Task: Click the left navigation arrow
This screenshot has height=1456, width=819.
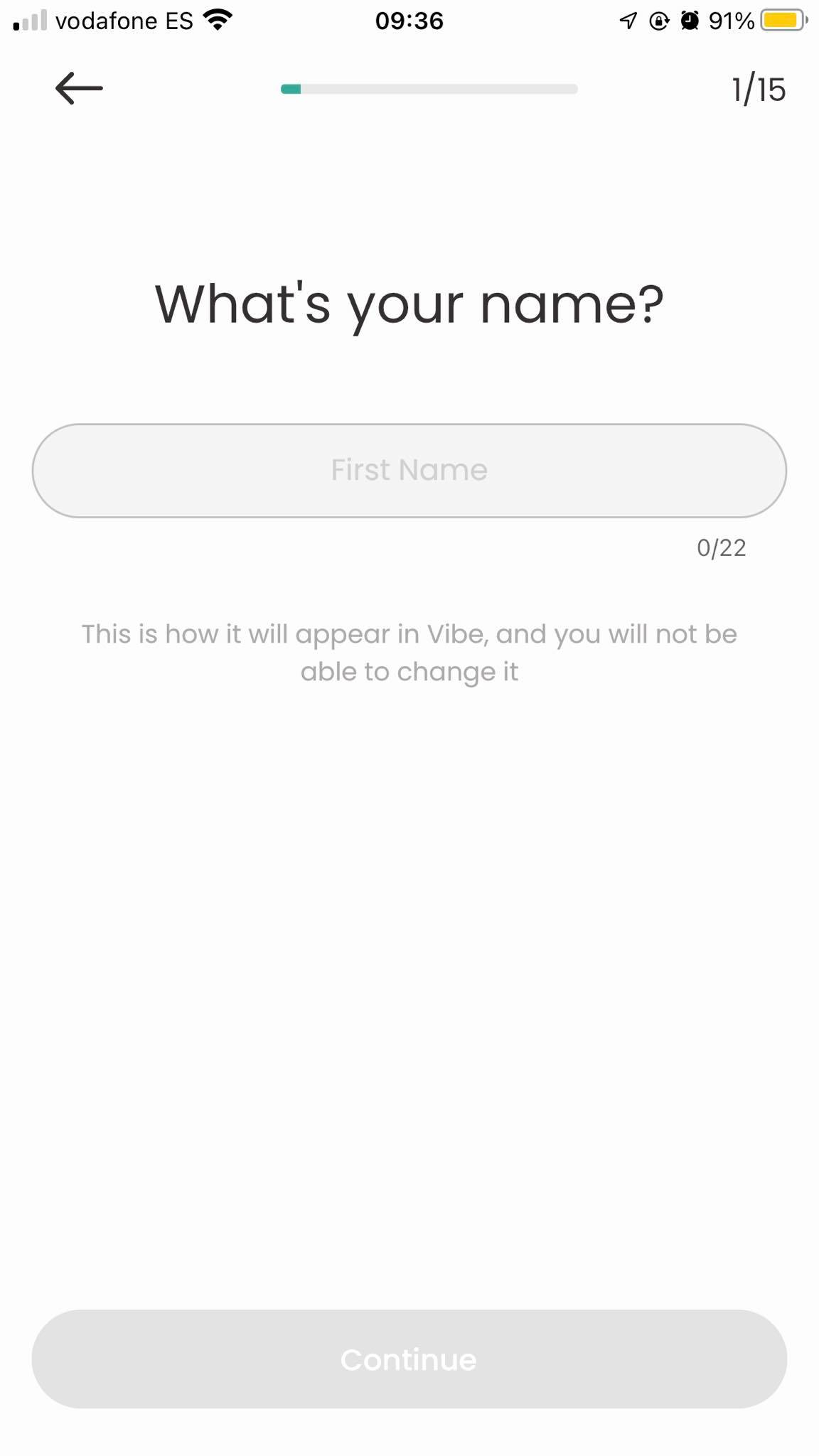Action: click(x=77, y=87)
